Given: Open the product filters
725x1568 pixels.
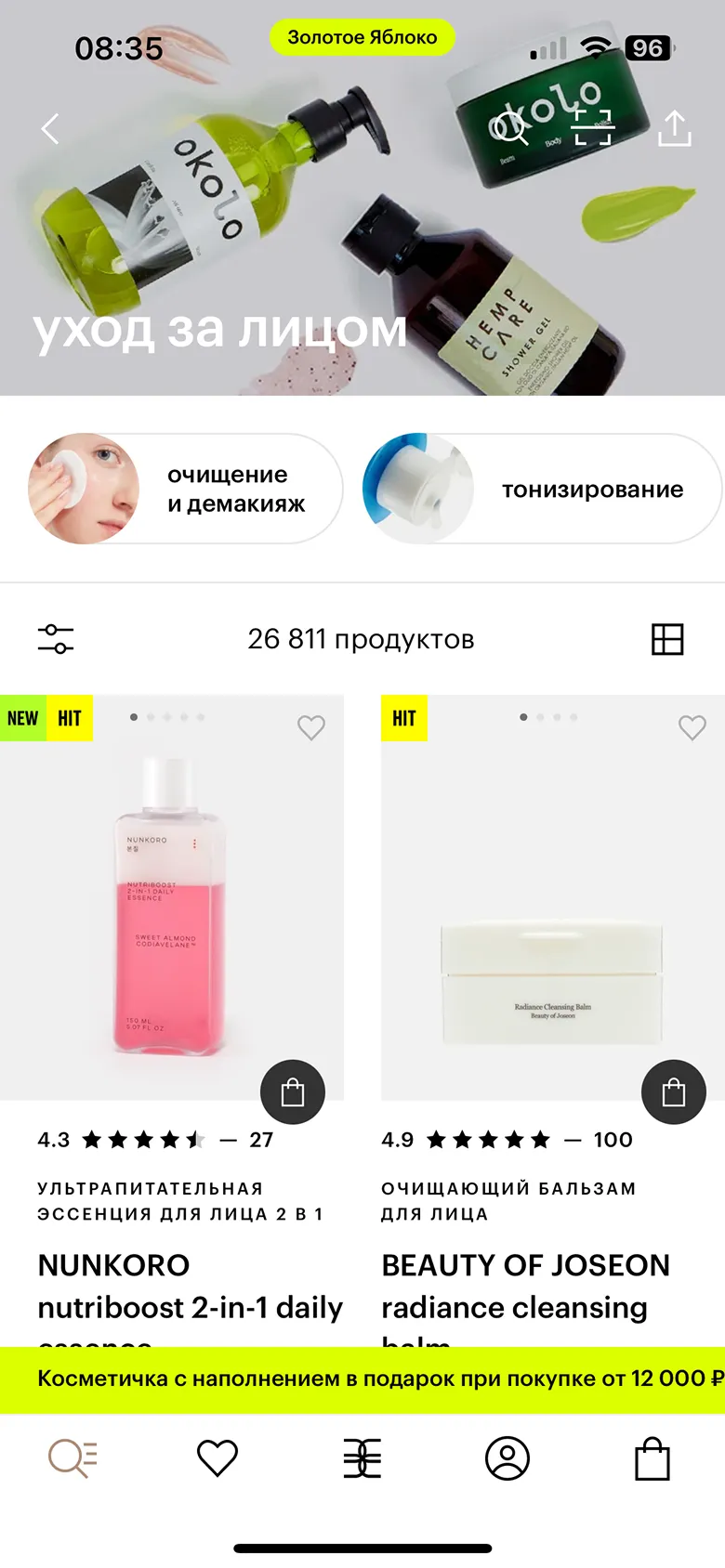Looking at the screenshot, I should tap(56, 639).
